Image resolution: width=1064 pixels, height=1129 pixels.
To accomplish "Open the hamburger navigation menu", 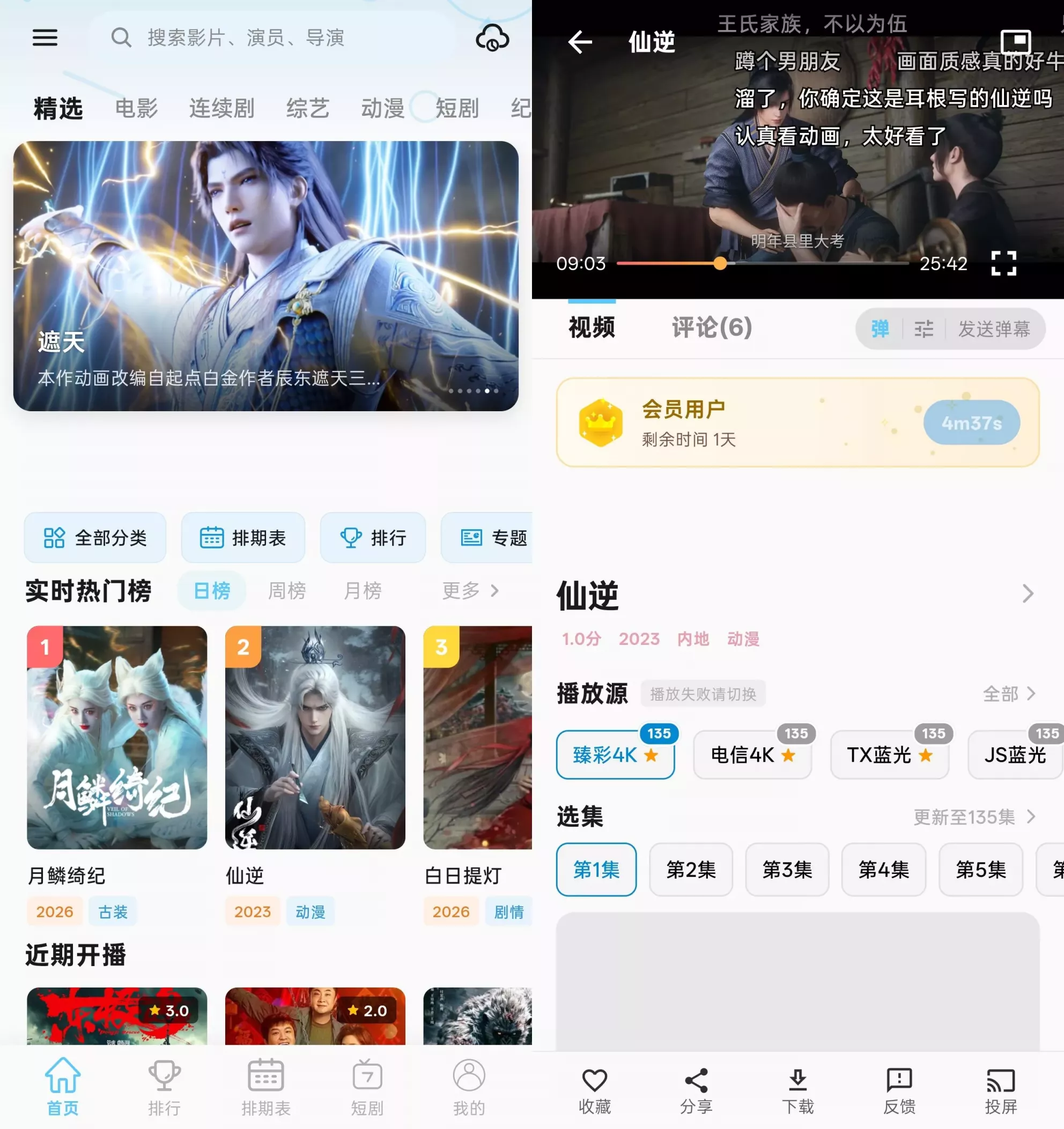I will tap(45, 38).
